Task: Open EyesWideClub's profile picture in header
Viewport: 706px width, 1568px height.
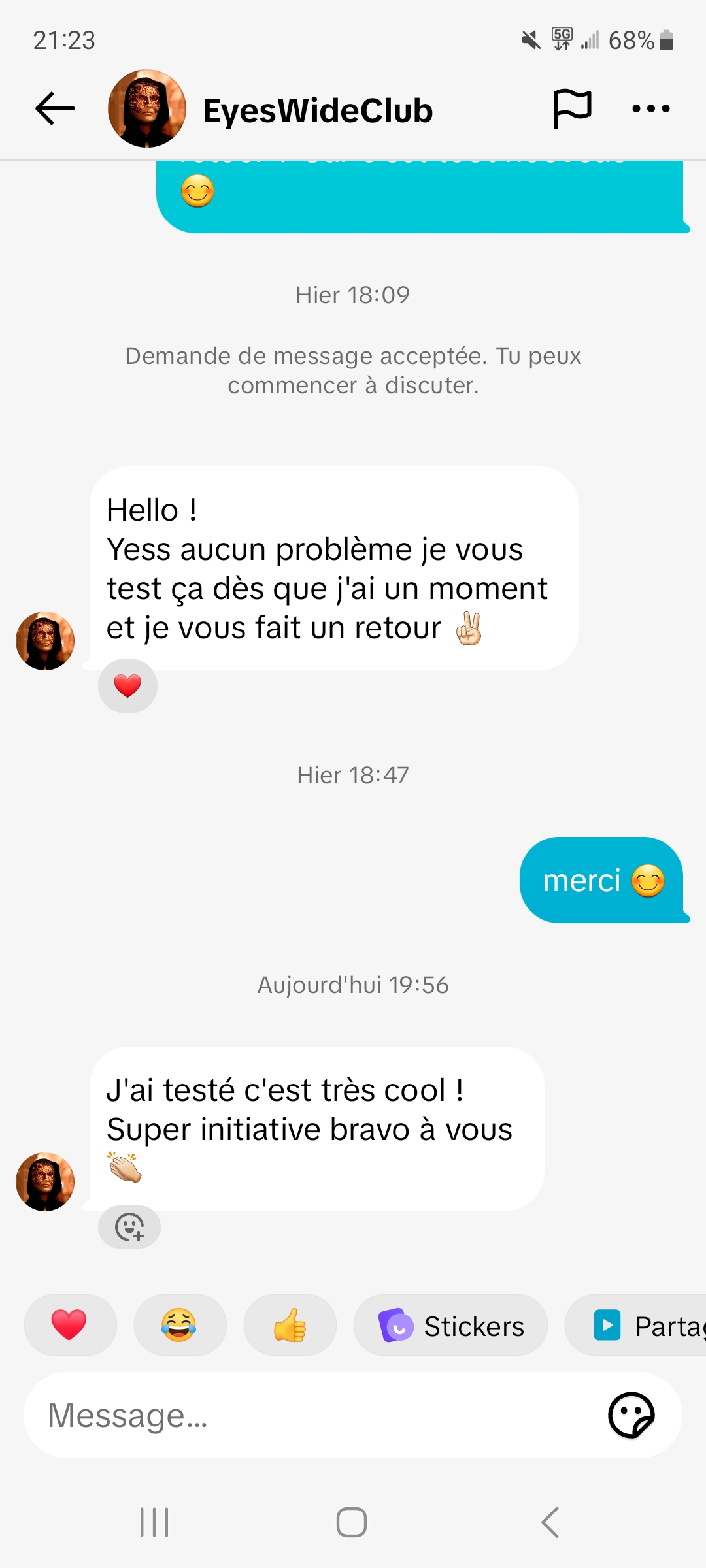Action: [147, 108]
